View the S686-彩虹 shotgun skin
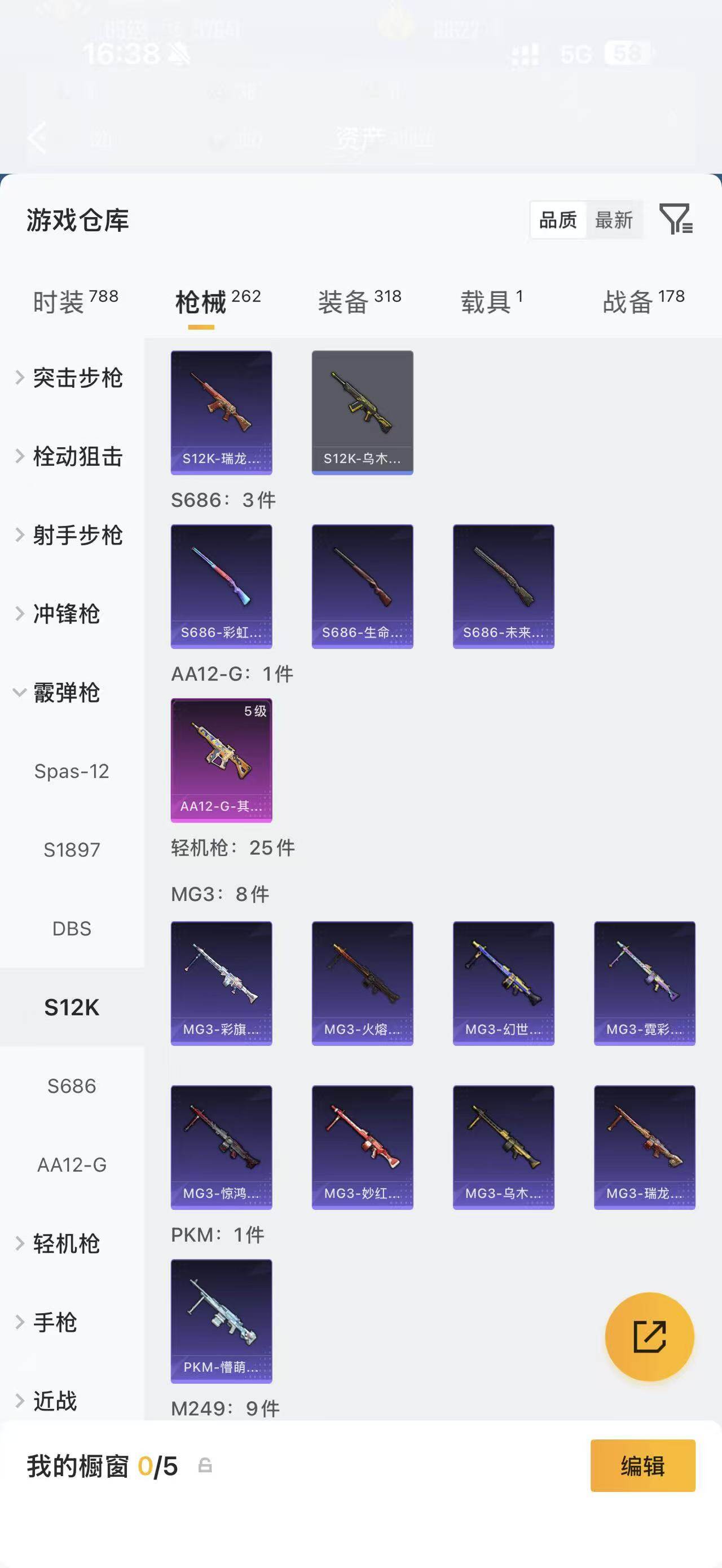This screenshot has height=1568, width=722. (x=222, y=586)
